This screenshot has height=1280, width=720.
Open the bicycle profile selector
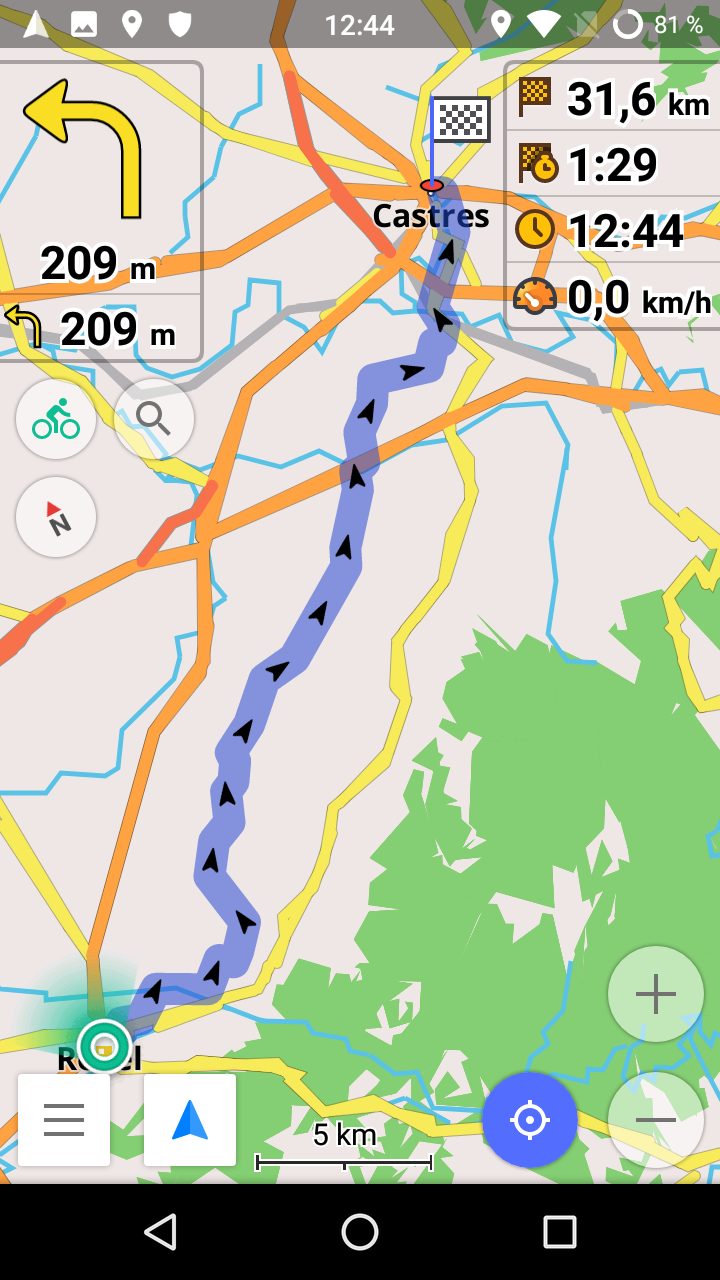pos(56,419)
